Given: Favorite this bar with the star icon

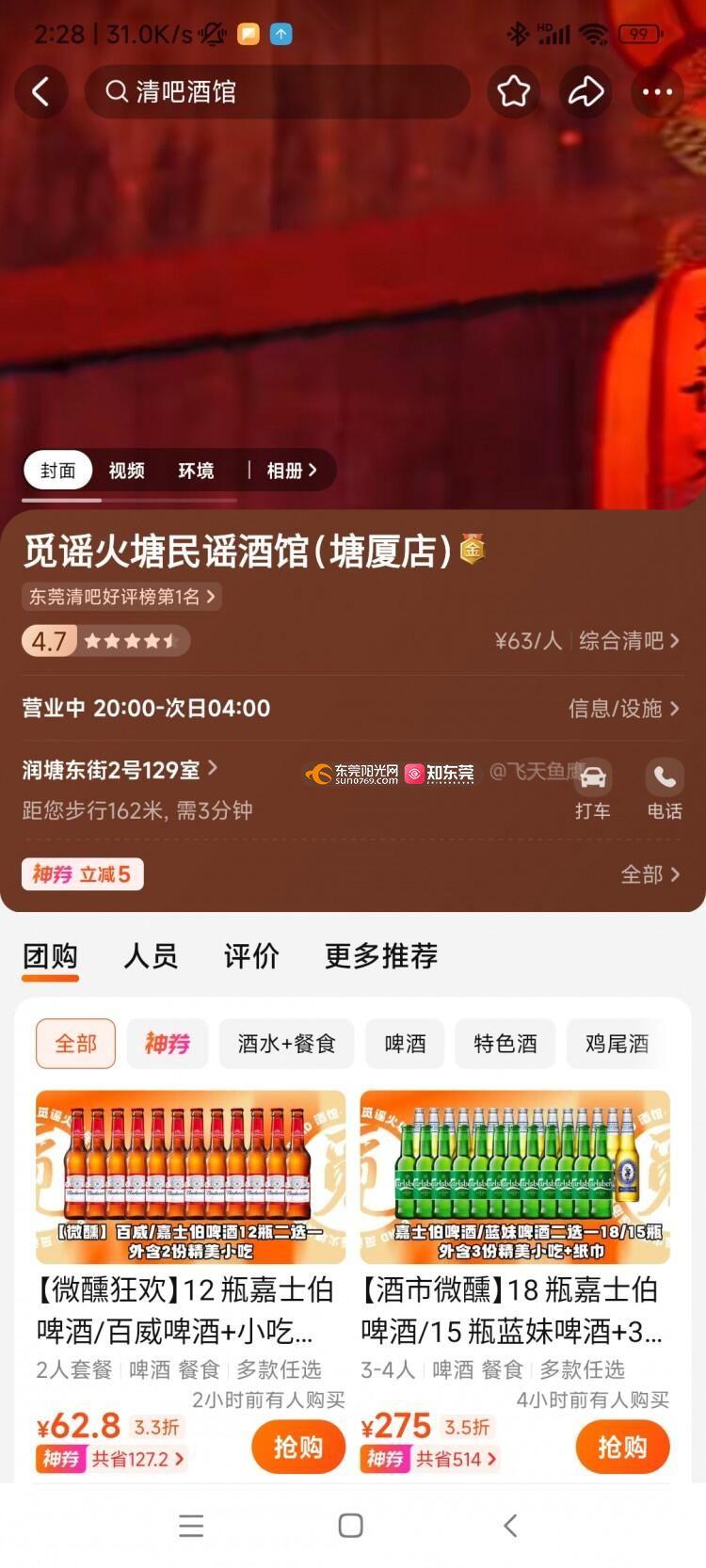Looking at the screenshot, I should coord(514,91).
